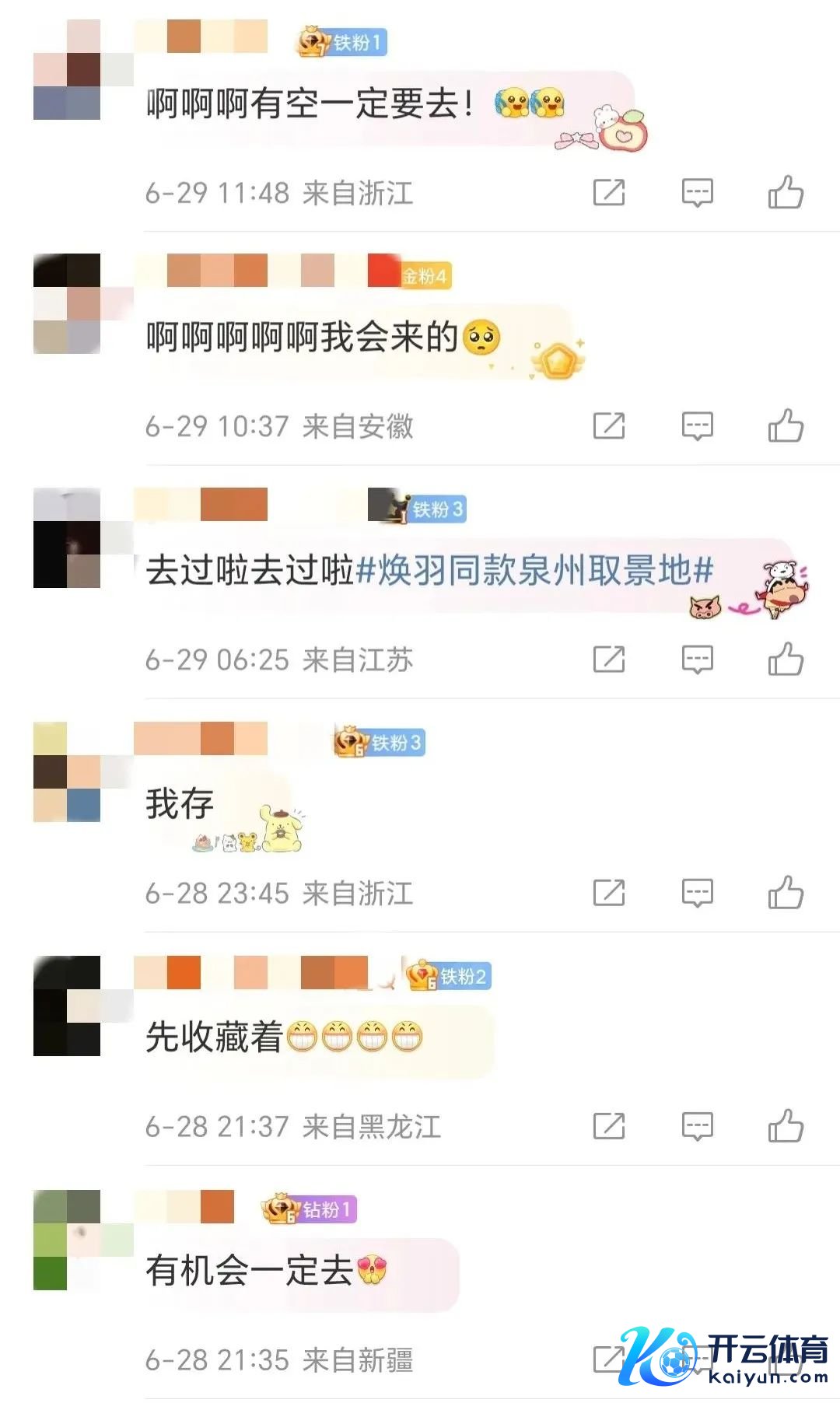Repost the comment from 黑龙江
This screenshot has height=1403, width=840.
tap(609, 1125)
